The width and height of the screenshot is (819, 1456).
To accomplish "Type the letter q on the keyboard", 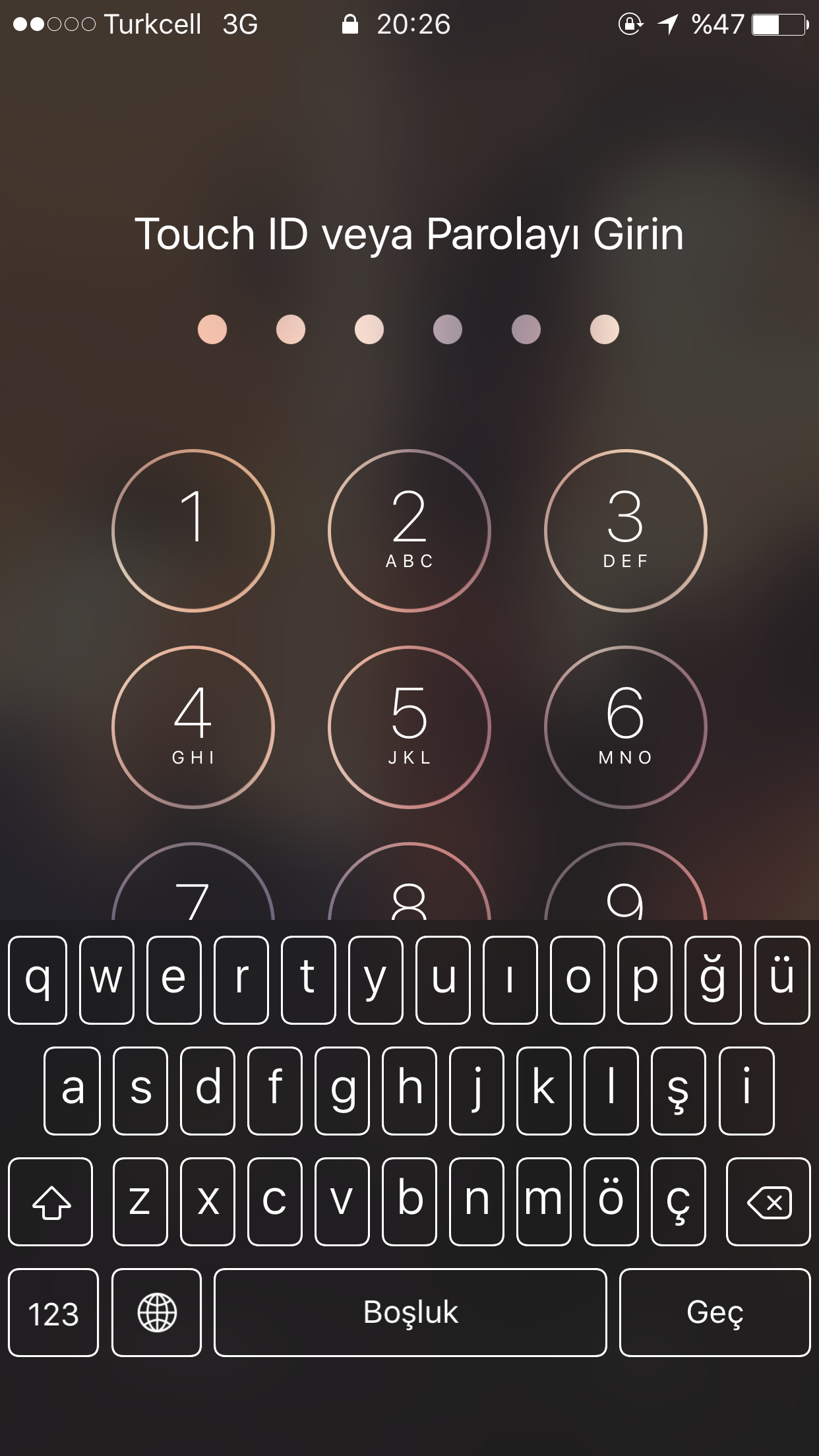I will tap(38, 980).
